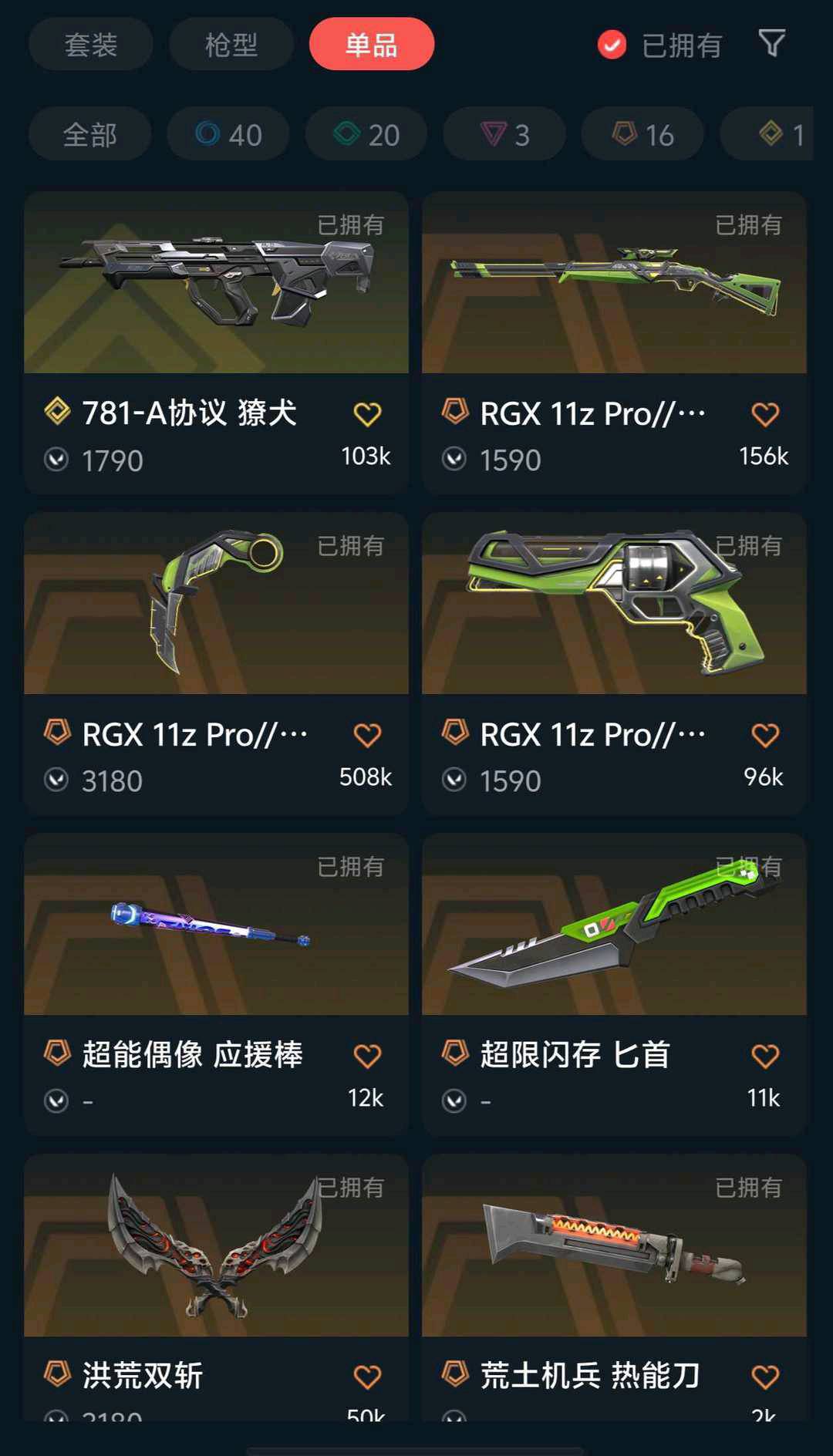Favorite the 超限闪存 匕首 skin

(765, 1056)
